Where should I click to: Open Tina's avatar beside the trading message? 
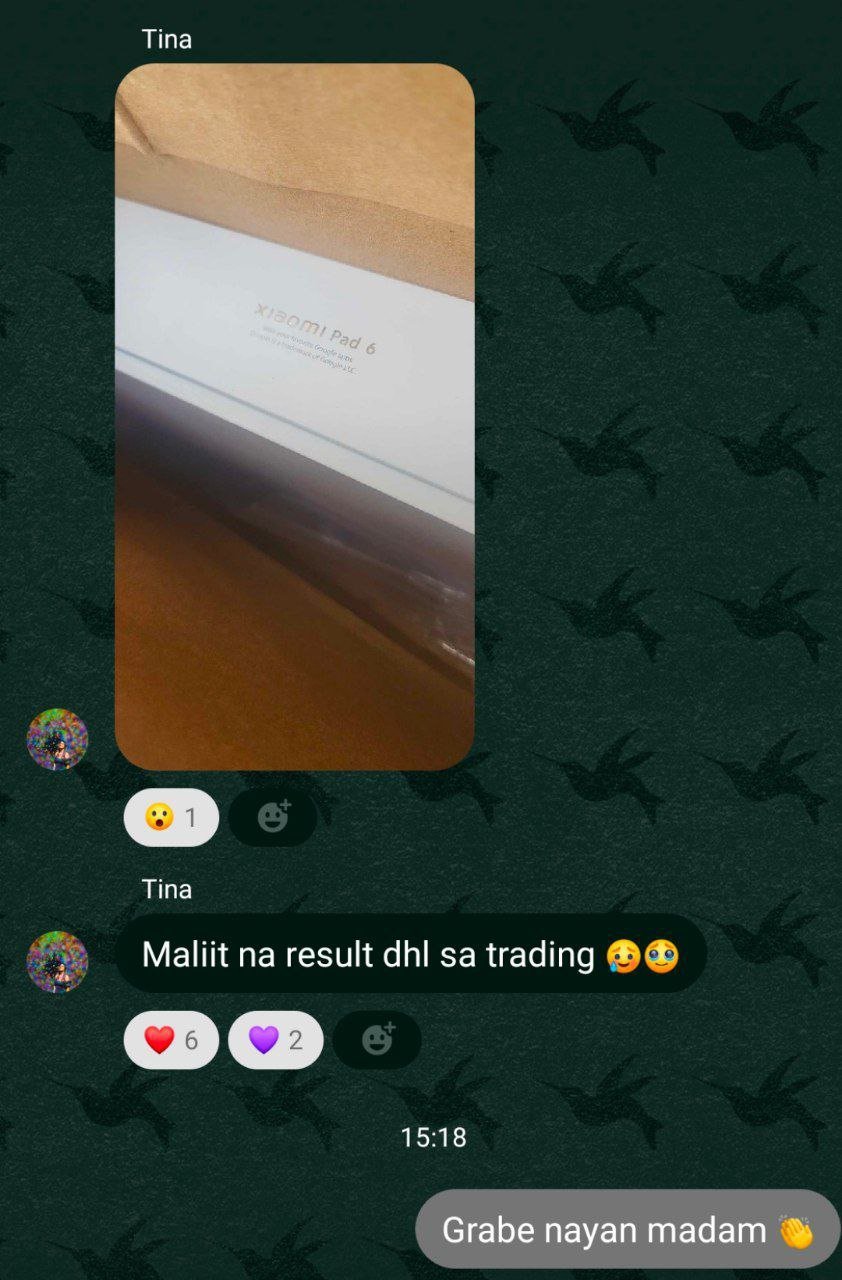point(57,961)
